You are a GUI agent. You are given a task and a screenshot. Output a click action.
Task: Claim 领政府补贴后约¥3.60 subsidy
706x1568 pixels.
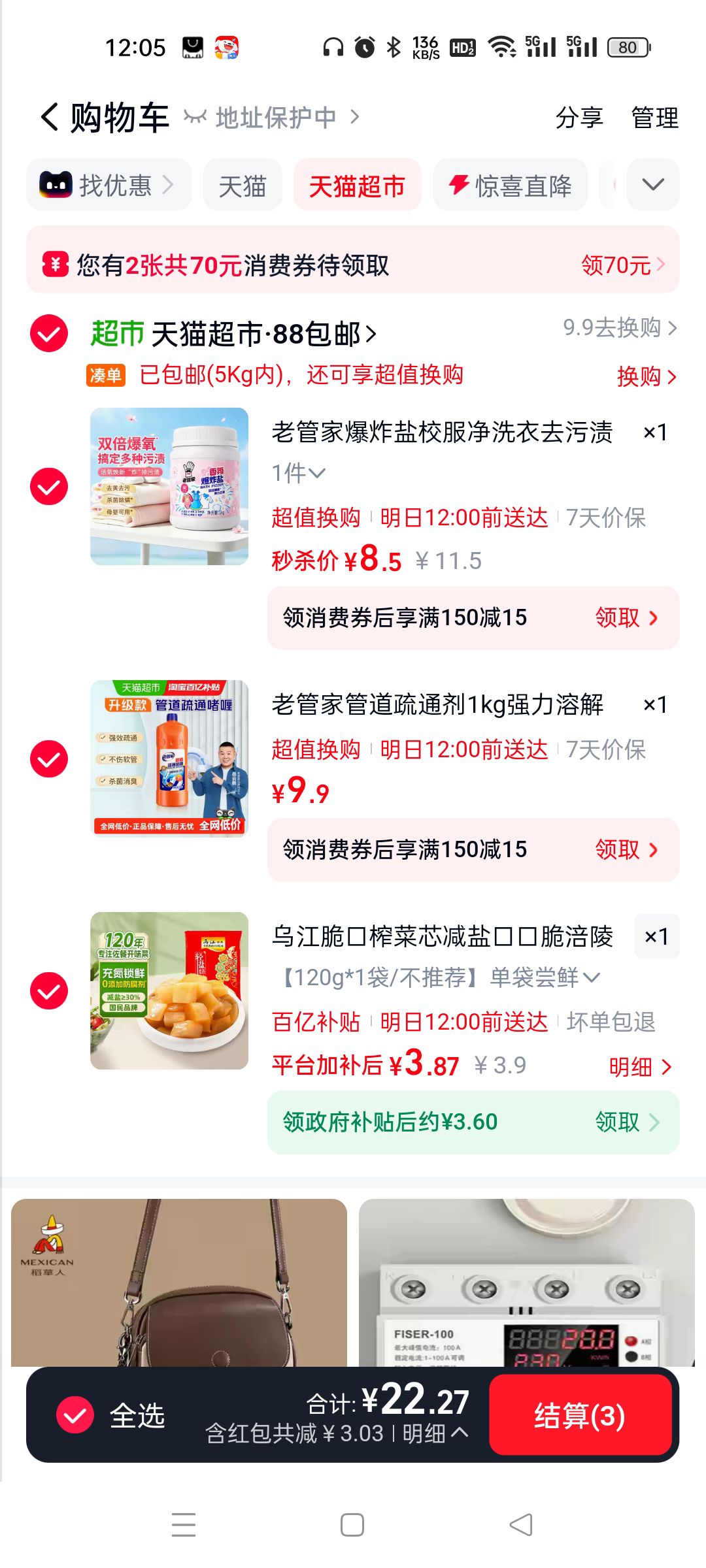tap(473, 1122)
